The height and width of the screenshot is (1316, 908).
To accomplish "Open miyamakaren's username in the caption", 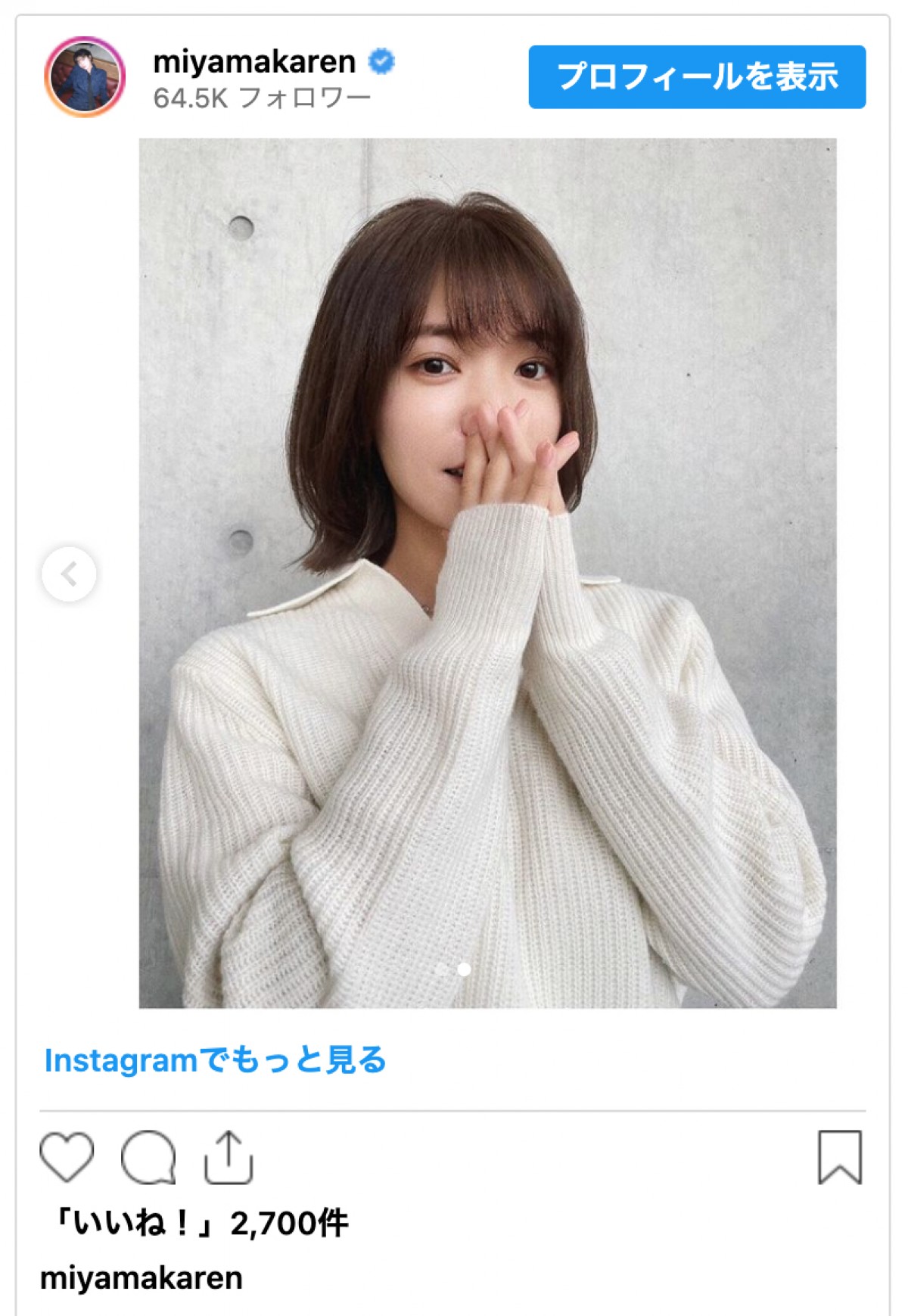I will (141, 1278).
